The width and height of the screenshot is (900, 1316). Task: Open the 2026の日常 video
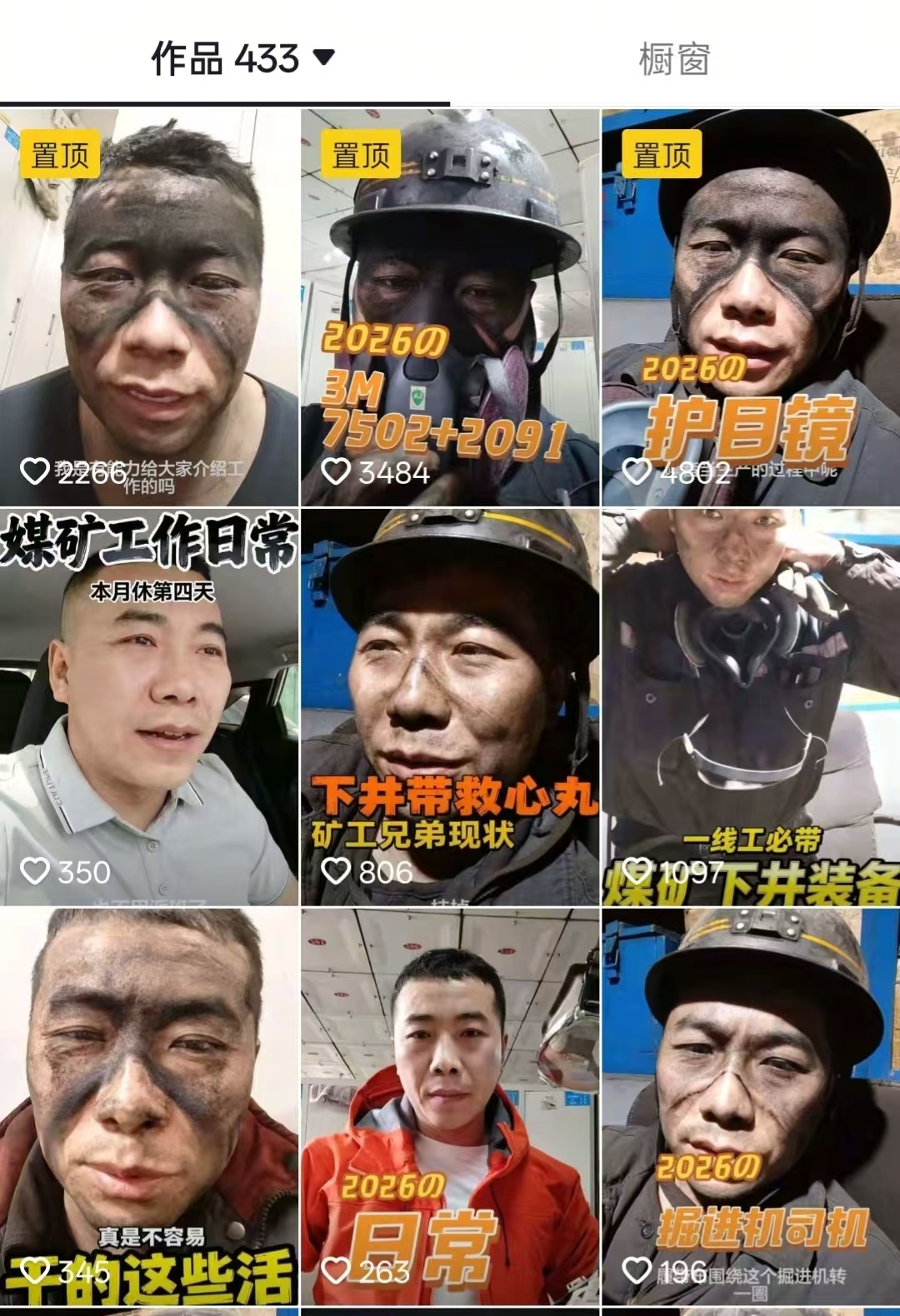(x=450, y=1108)
